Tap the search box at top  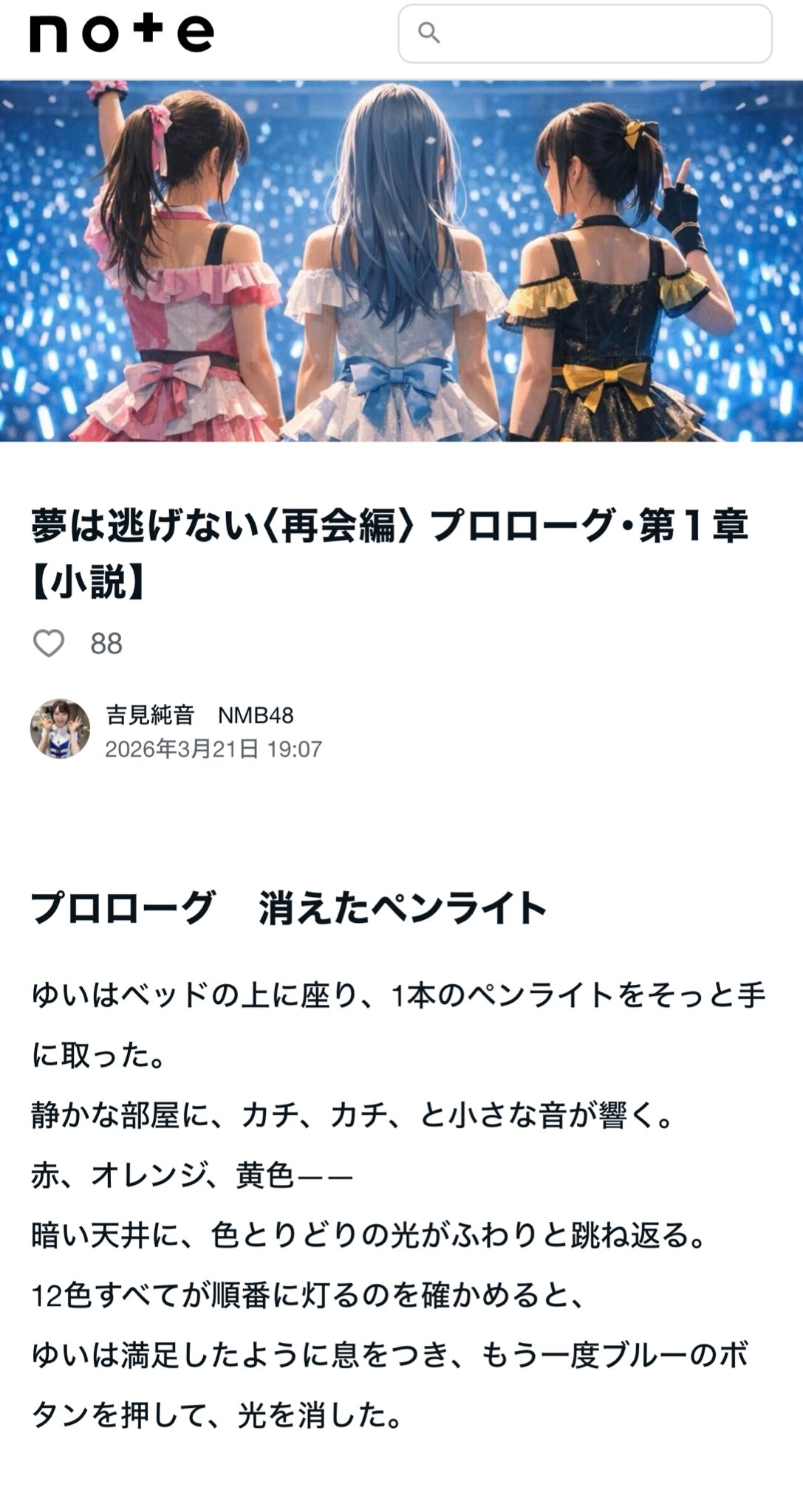pyautogui.click(x=585, y=34)
